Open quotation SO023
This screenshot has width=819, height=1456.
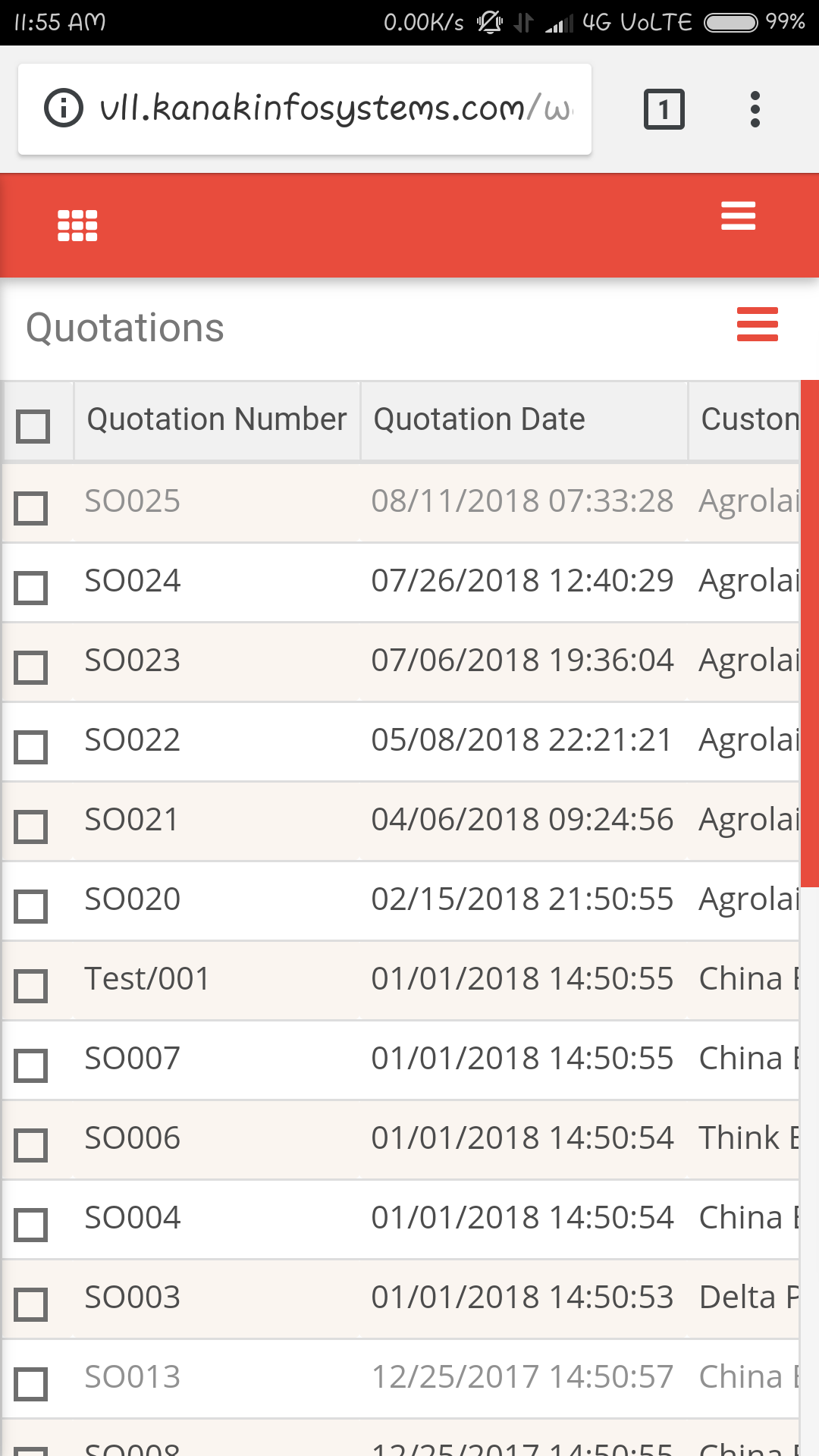(x=132, y=661)
